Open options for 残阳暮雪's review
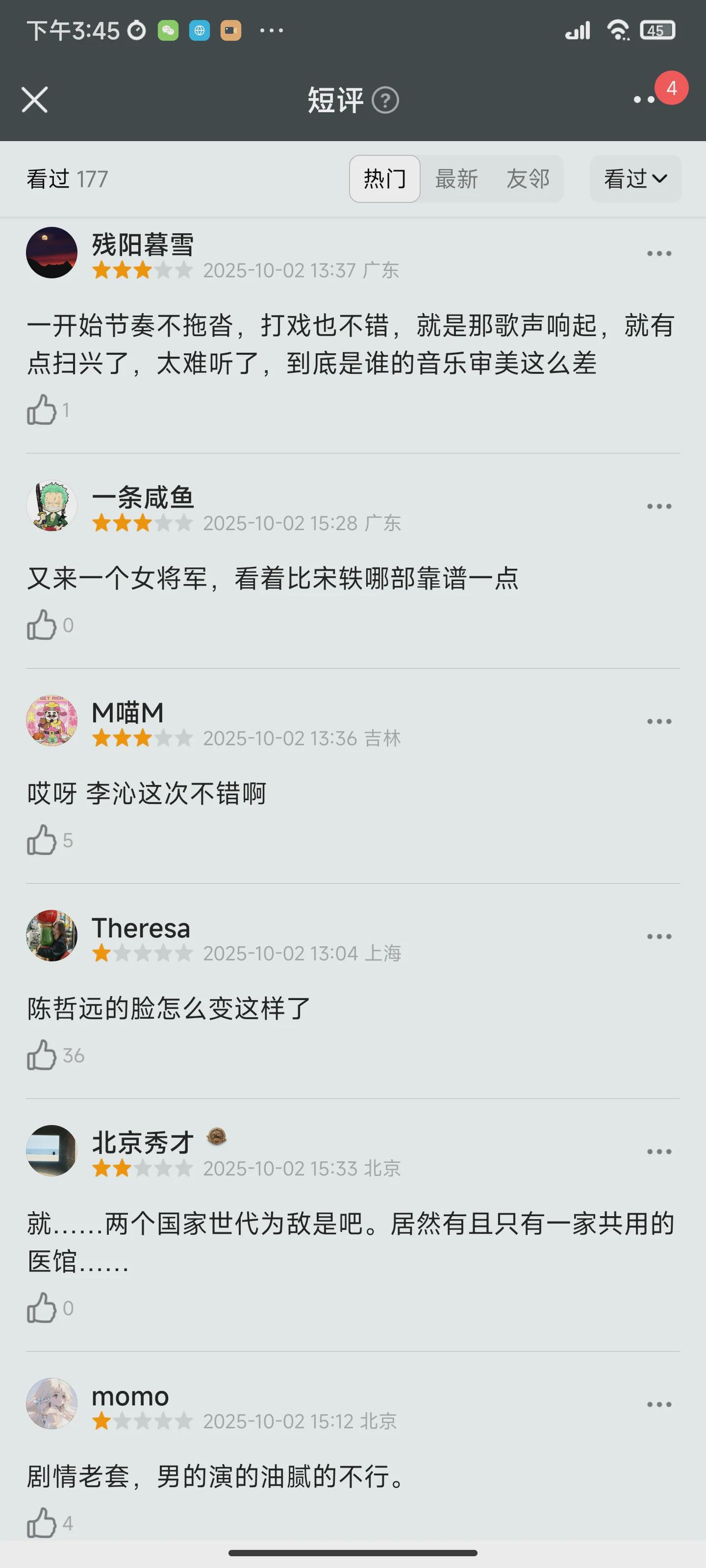This screenshot has height=1568, width=706. (658, 253)
